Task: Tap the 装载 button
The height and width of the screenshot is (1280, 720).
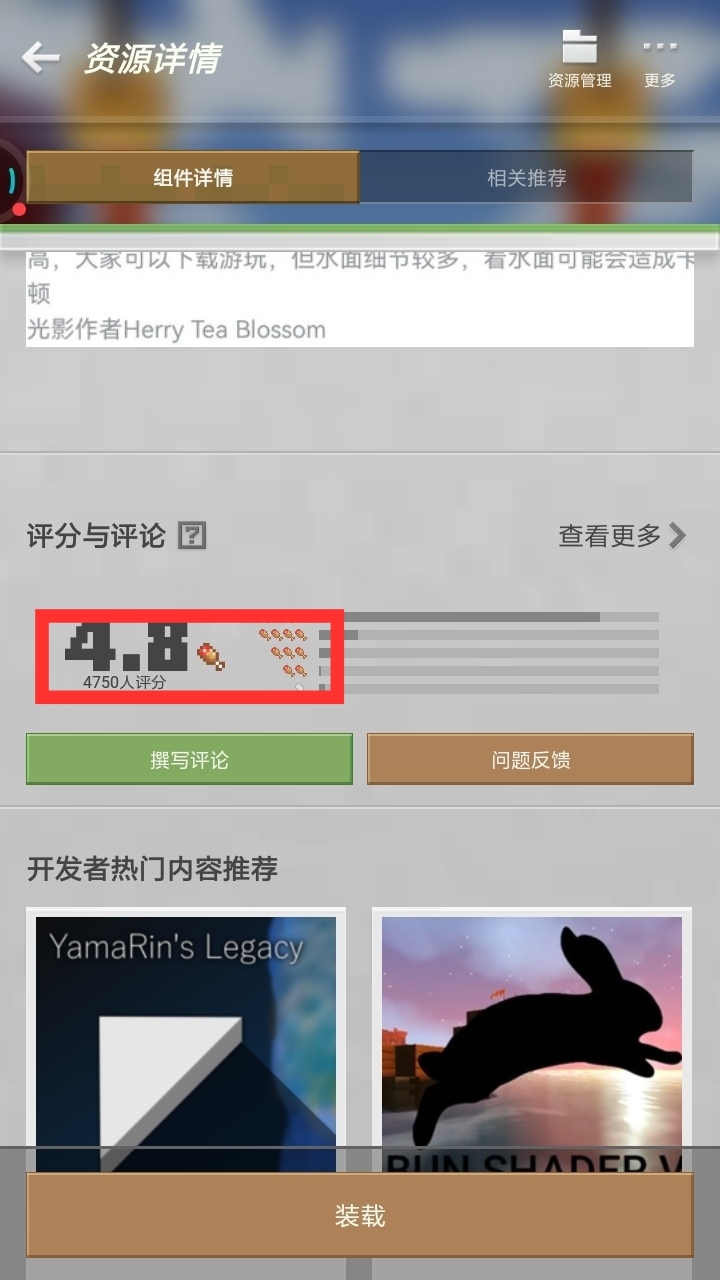Action: (360, 1216)
